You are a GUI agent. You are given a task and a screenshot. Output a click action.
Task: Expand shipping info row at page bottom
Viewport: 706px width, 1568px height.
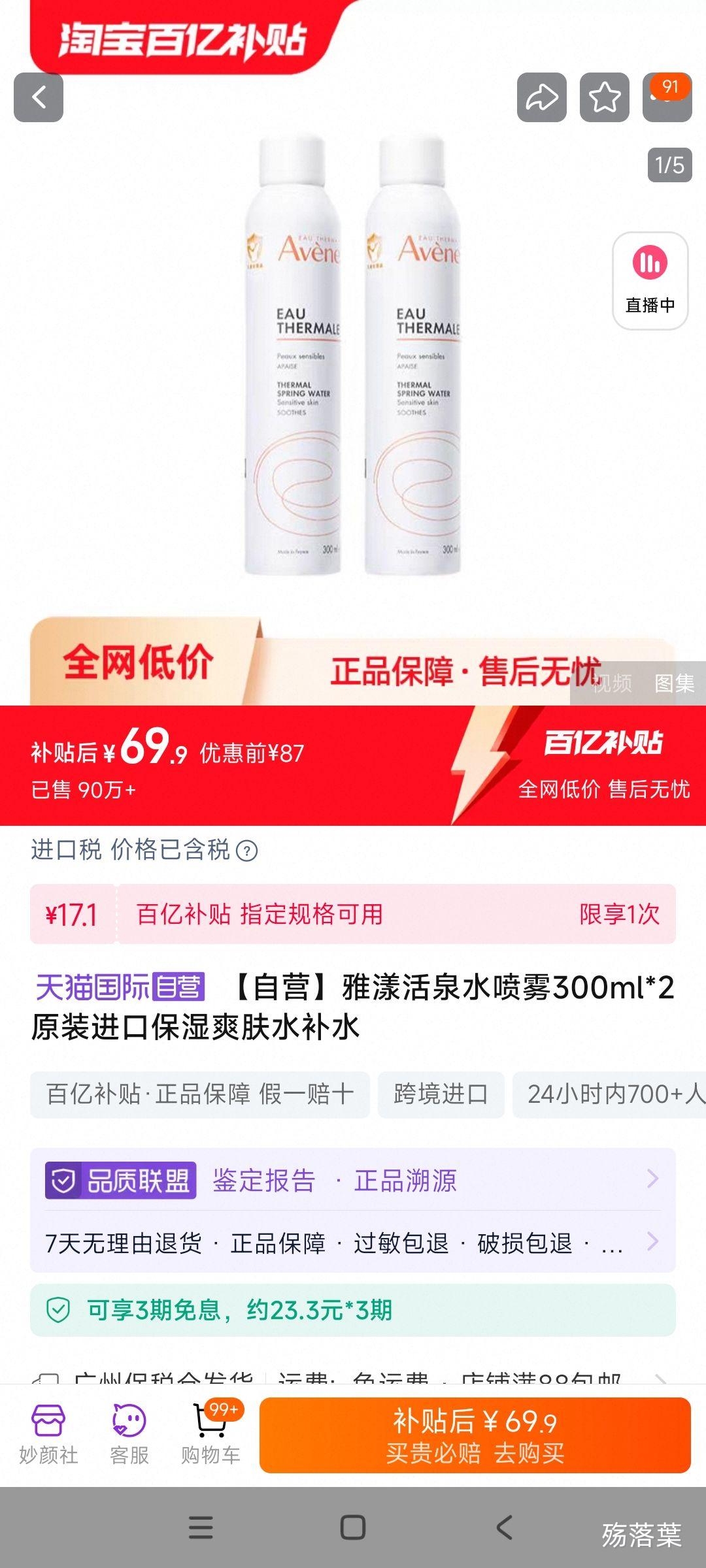click(x=353, y=1371)
